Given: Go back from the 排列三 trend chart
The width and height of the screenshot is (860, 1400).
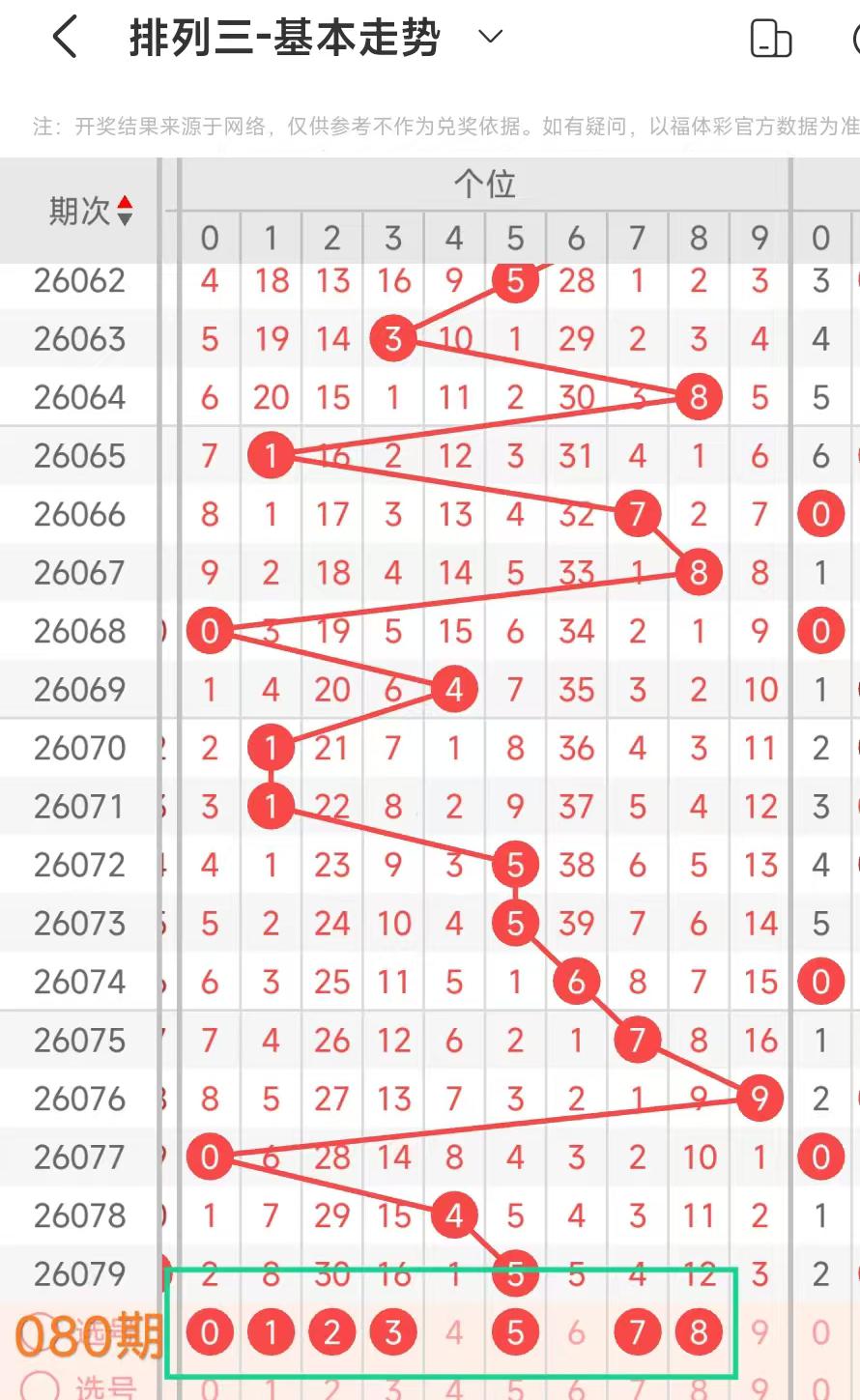Looking at the screenshot, I should (x=64, y=39).
